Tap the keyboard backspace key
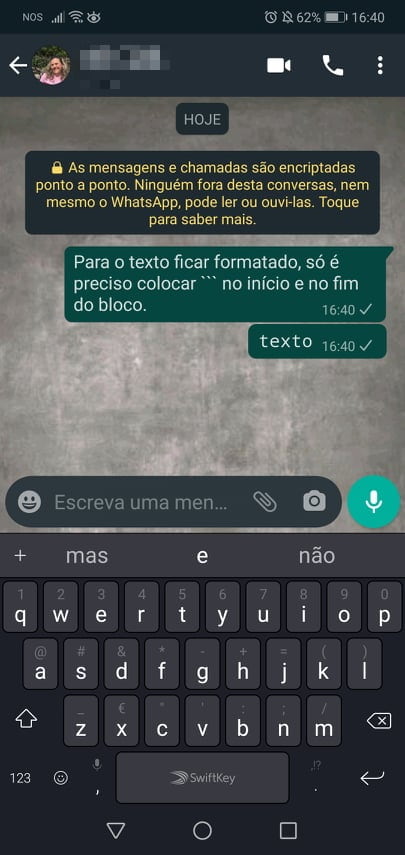The width and height of the screenshot is (405, 855). tap(379, 721)
